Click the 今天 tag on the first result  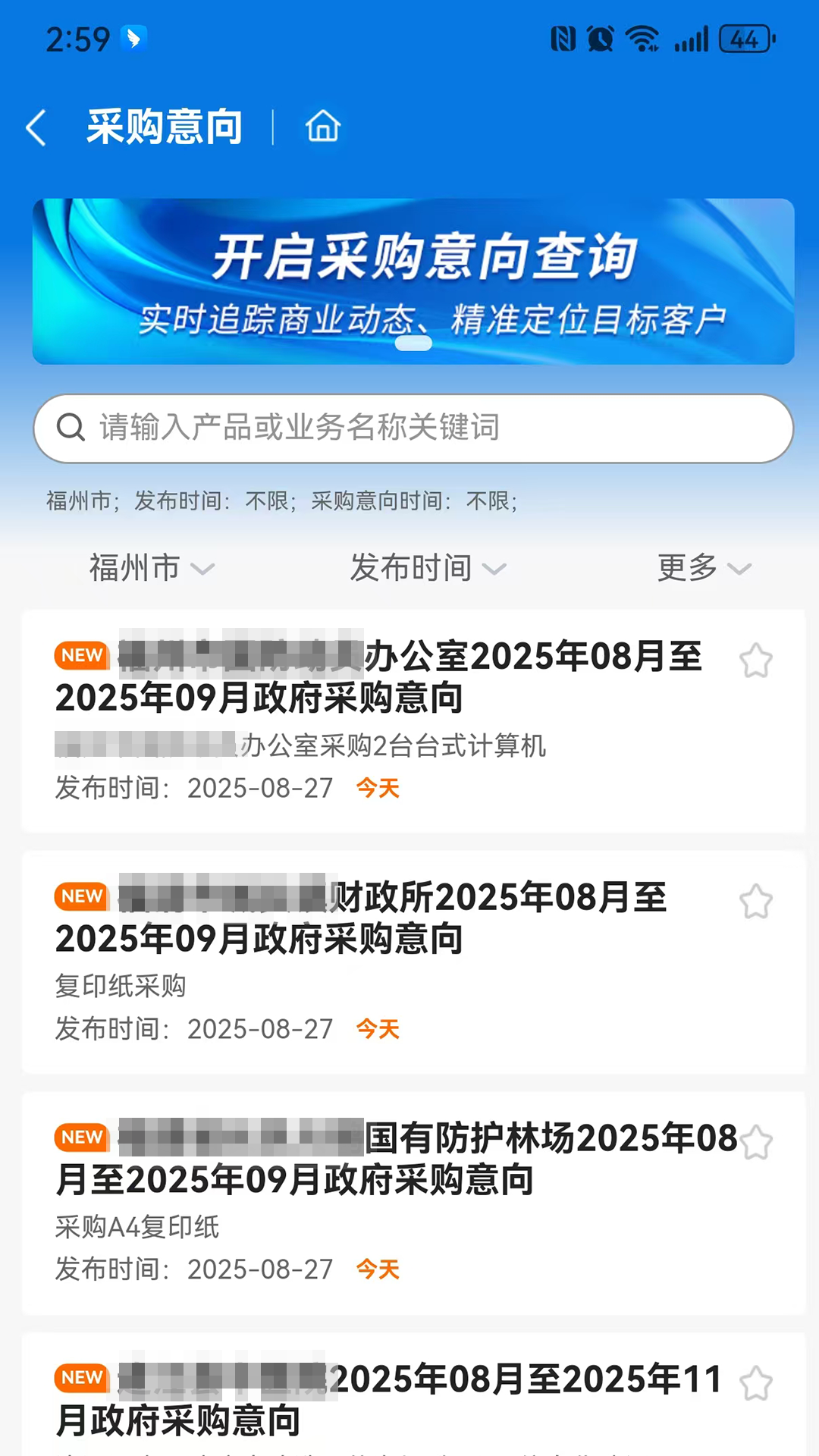[x=378, y=789]
